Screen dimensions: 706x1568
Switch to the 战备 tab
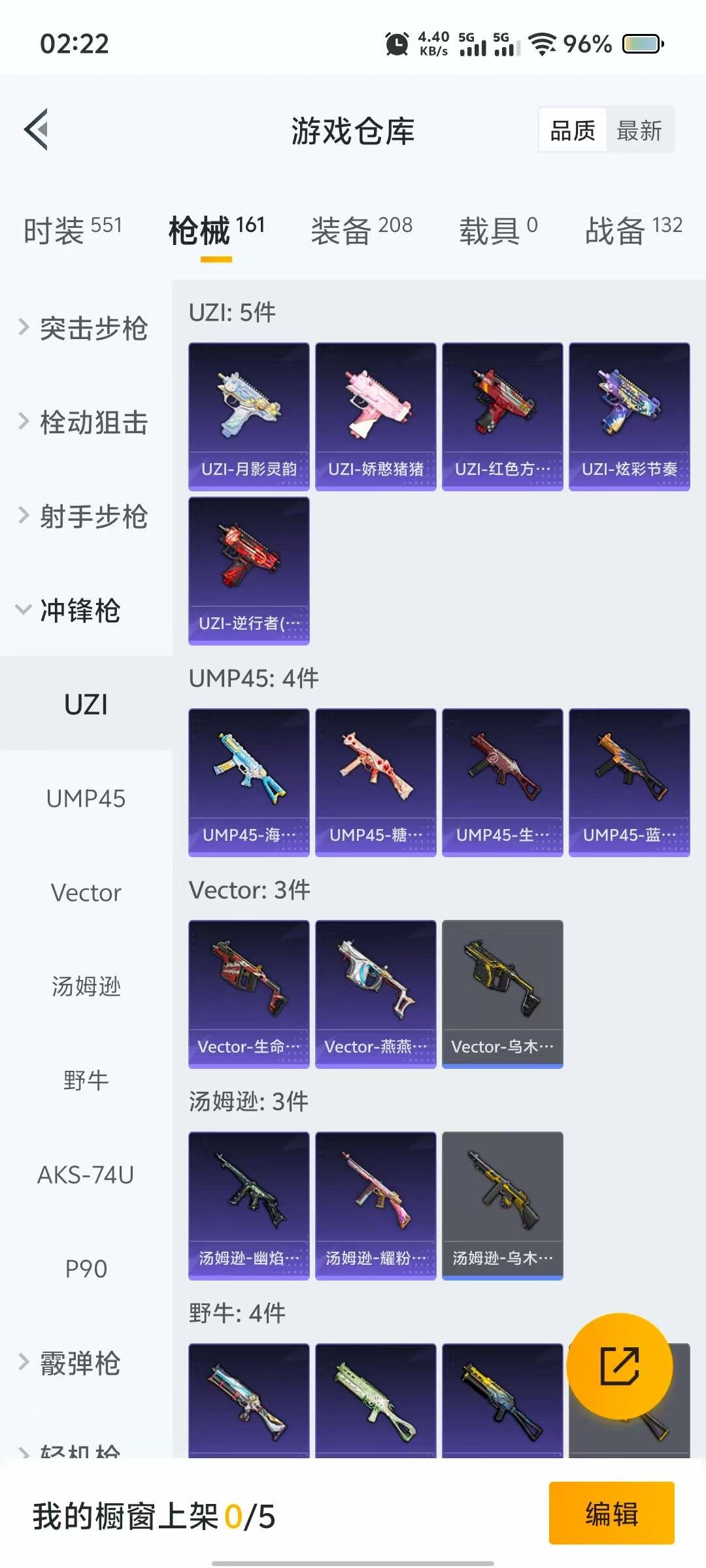pyautogui.click(x=633, y=230)
